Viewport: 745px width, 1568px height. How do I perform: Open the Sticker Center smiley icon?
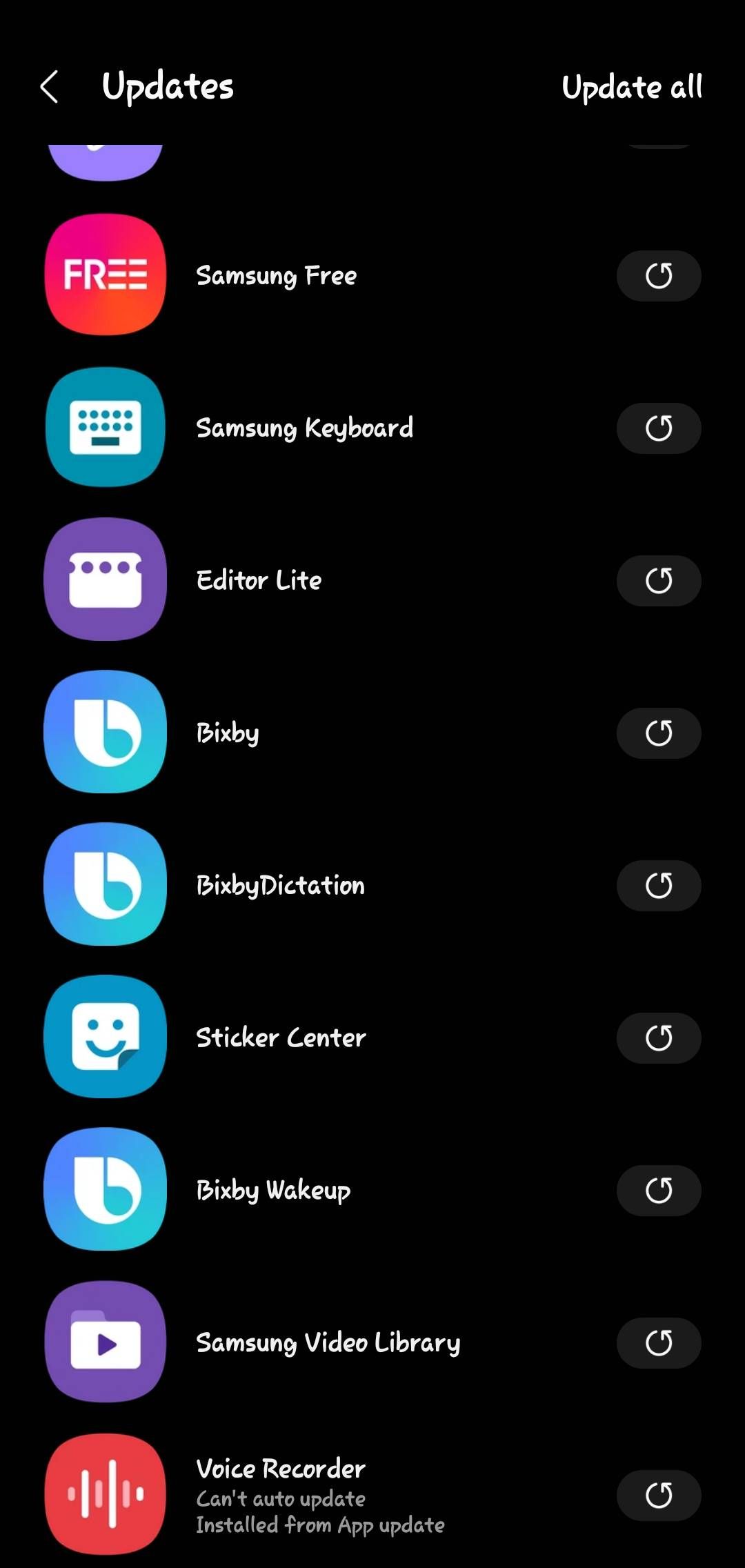tap(104, 1038)
